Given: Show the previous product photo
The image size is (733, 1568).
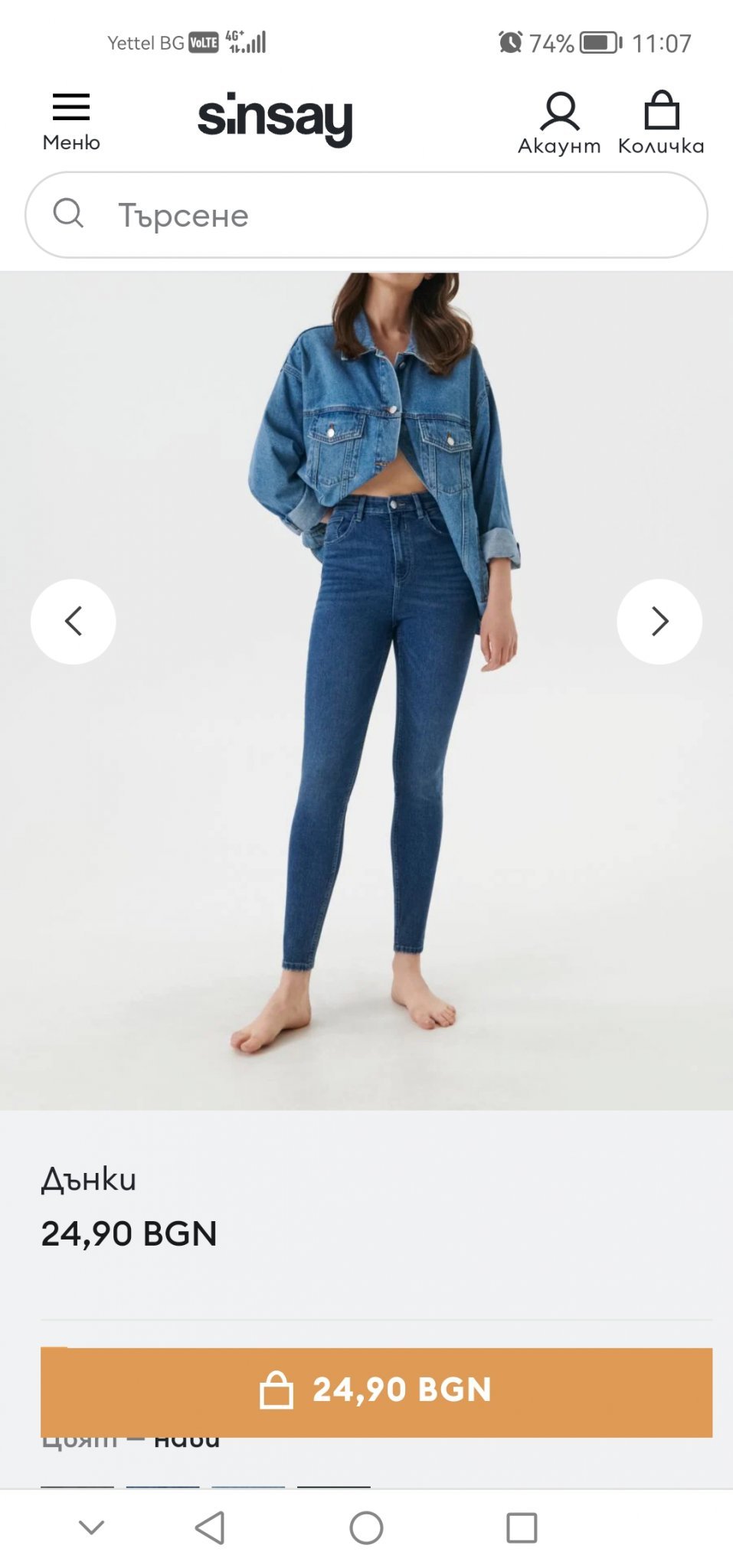Looking at the screenshot, I should (x=74, y=621).
